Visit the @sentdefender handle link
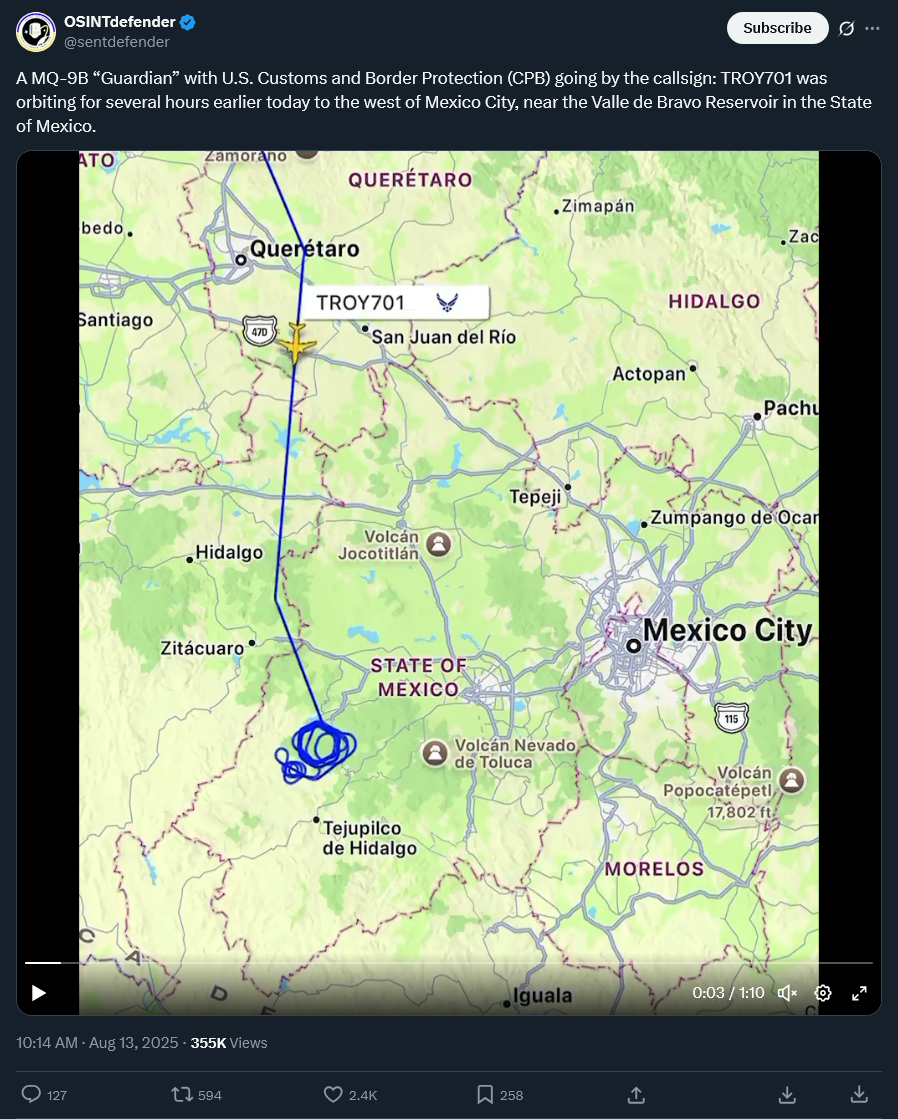The image size is (898, 1119). [117, 42]
